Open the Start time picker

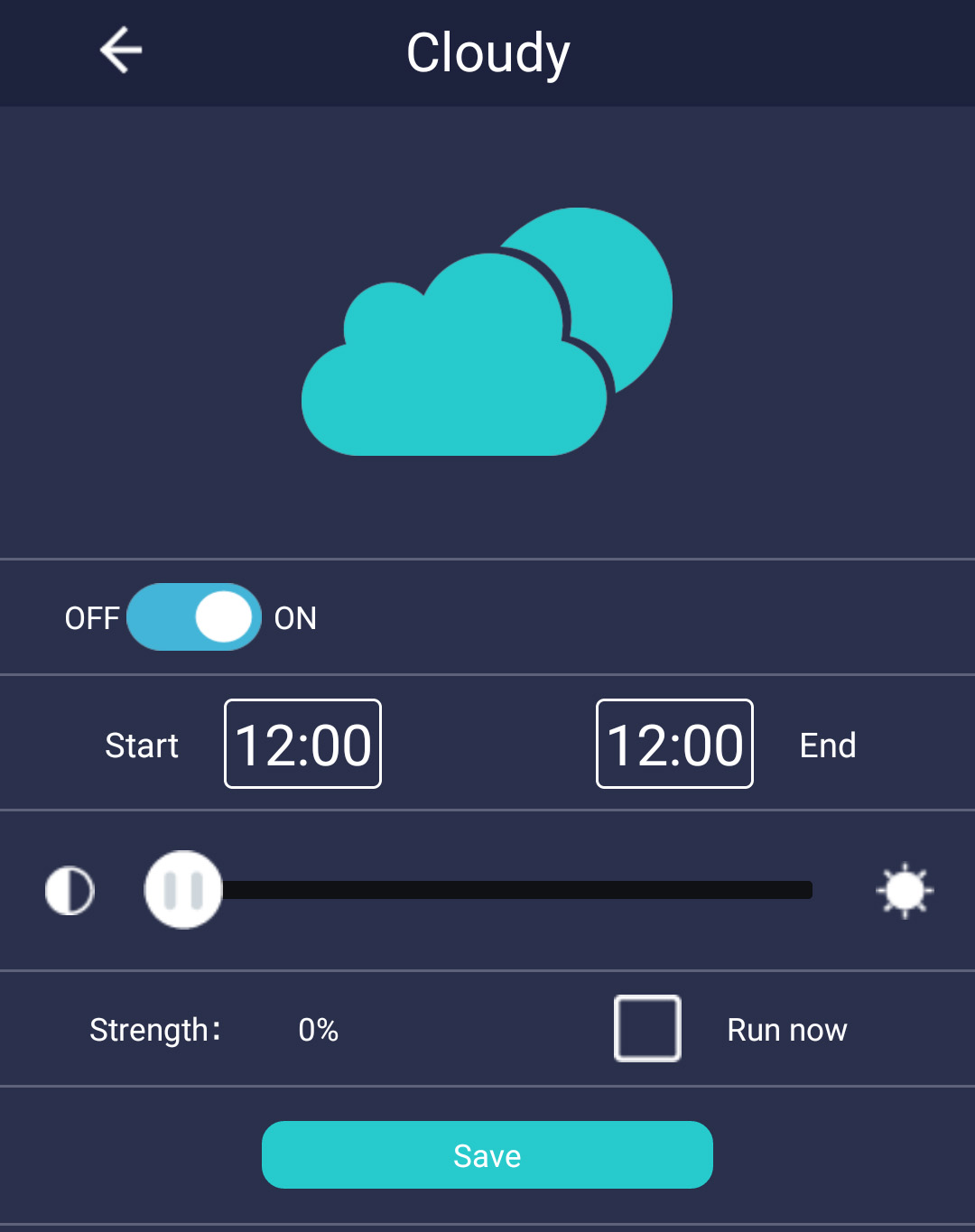[302, 744]
